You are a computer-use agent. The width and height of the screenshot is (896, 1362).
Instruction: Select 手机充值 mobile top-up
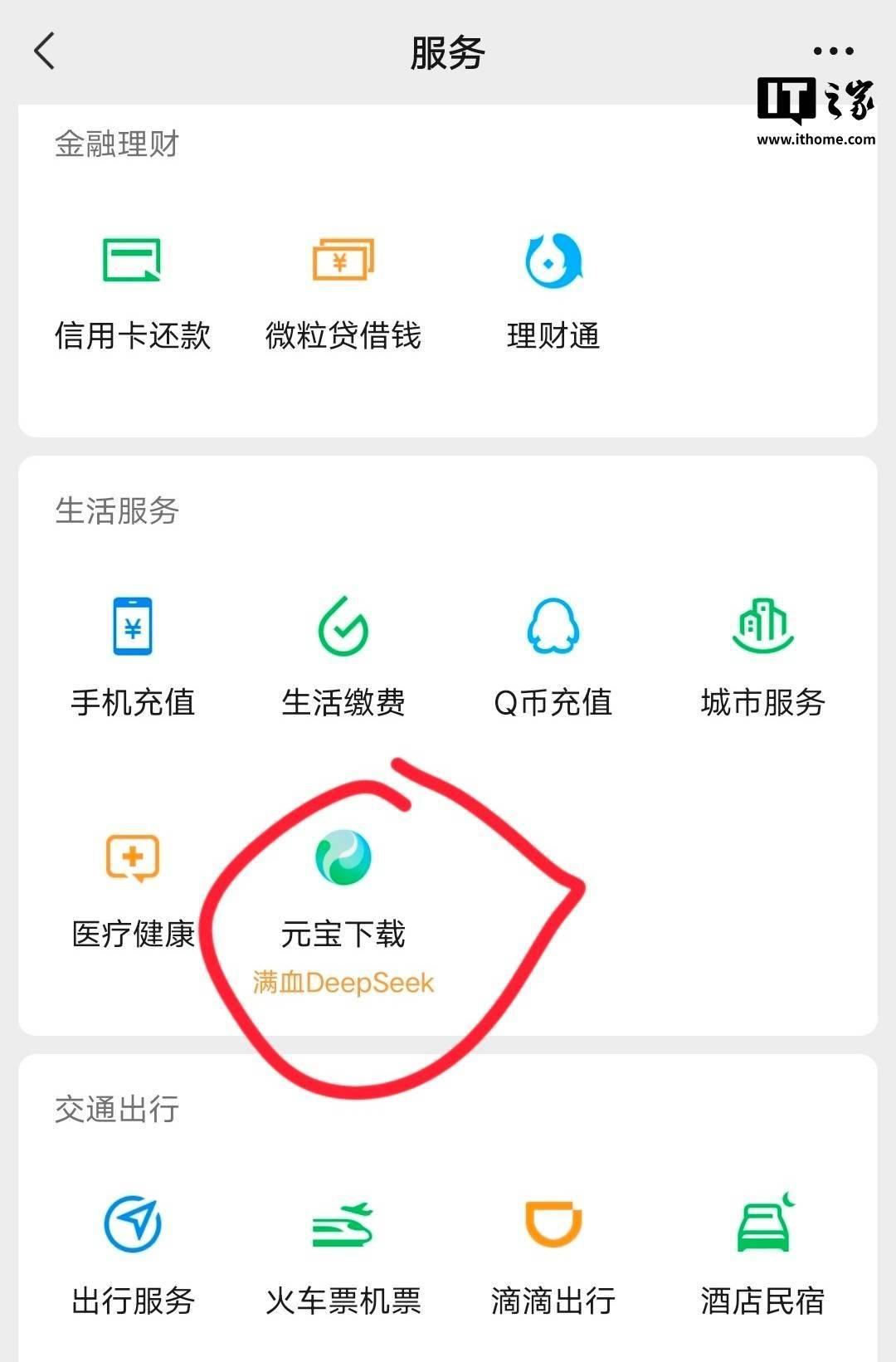(132, 656)
